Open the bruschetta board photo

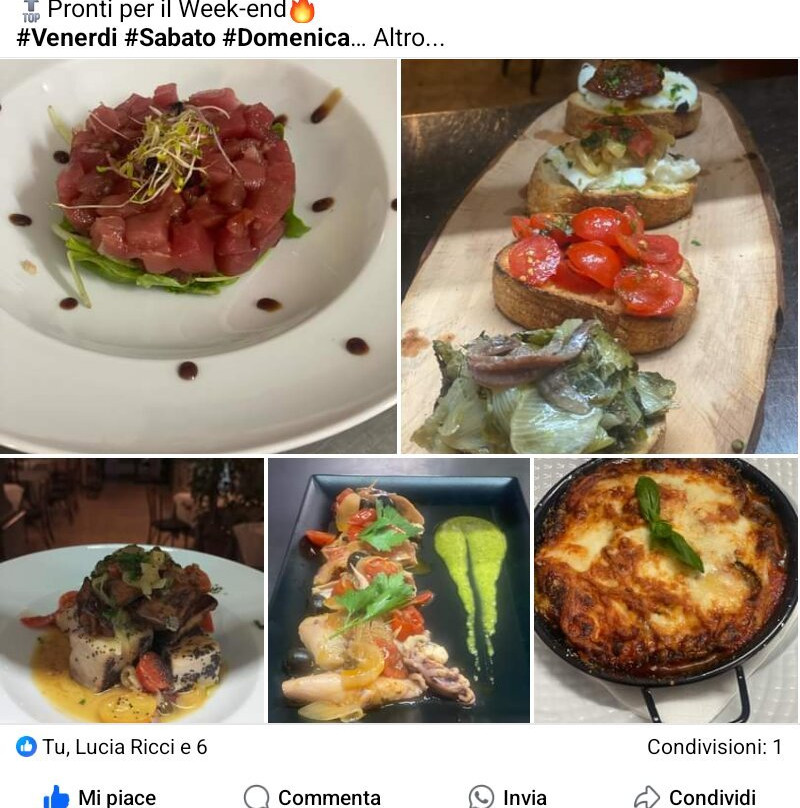[x=599, y=256]
